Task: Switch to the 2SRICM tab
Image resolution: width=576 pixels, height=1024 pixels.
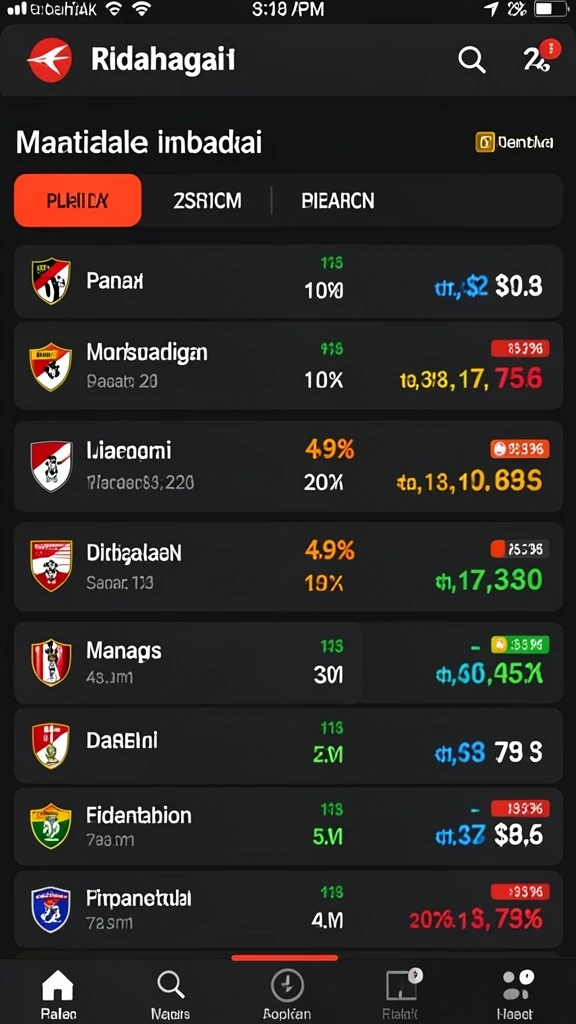Action: (207, 200)
